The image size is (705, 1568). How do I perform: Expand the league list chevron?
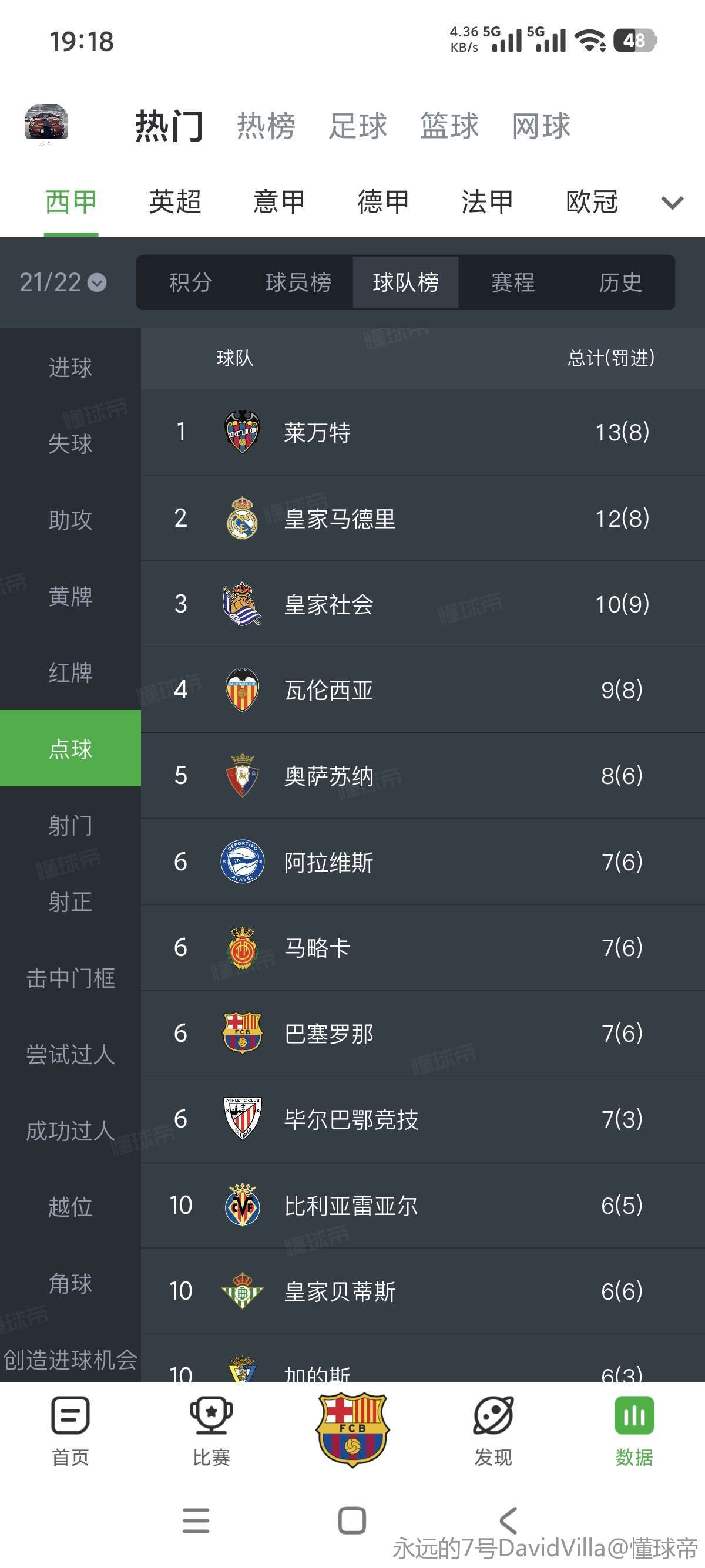(672, 203)
